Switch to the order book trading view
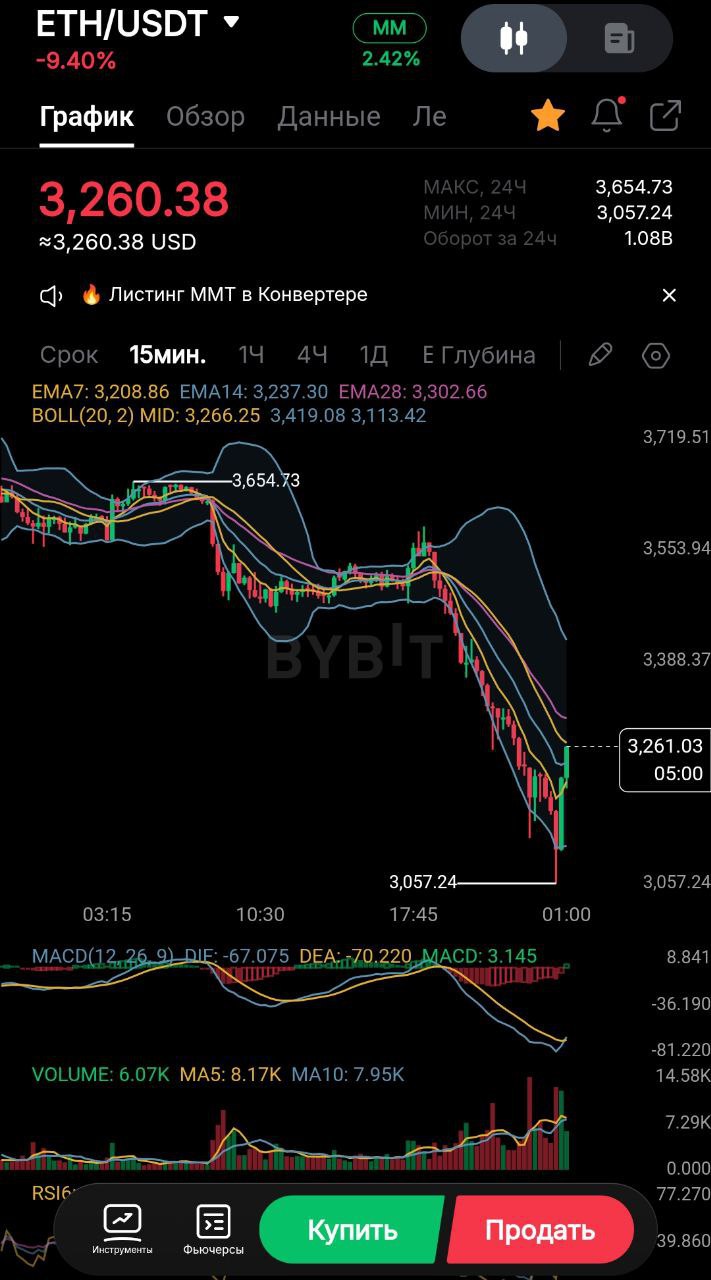 [620, 39]
